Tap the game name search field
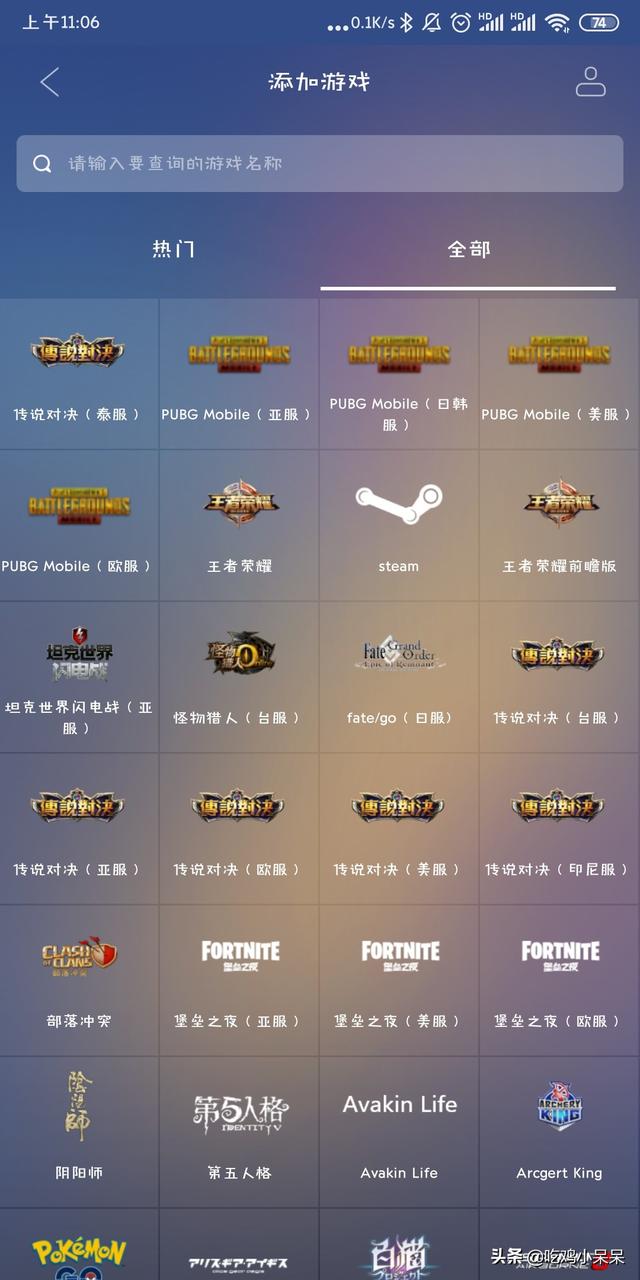Screen dimensions: 640x1280 [320, 163]
